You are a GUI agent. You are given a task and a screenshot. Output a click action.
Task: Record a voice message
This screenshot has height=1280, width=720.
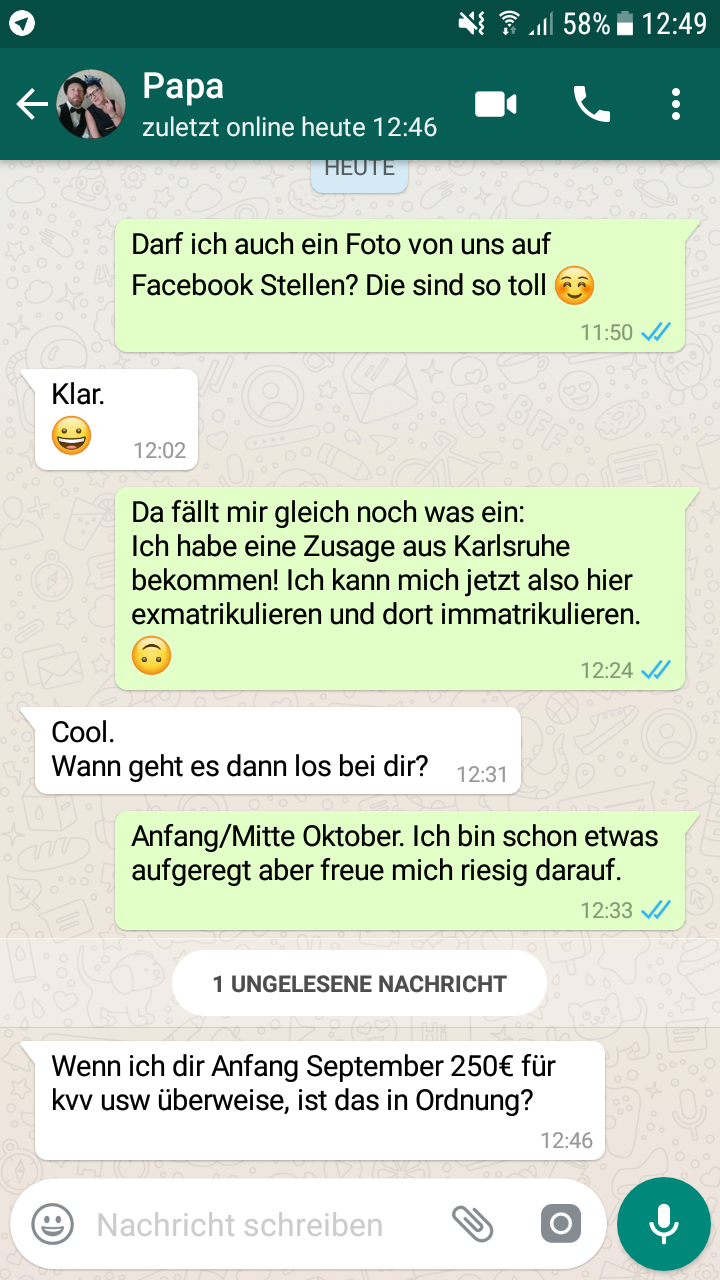pyautogui.click(x=663, y=1223)
